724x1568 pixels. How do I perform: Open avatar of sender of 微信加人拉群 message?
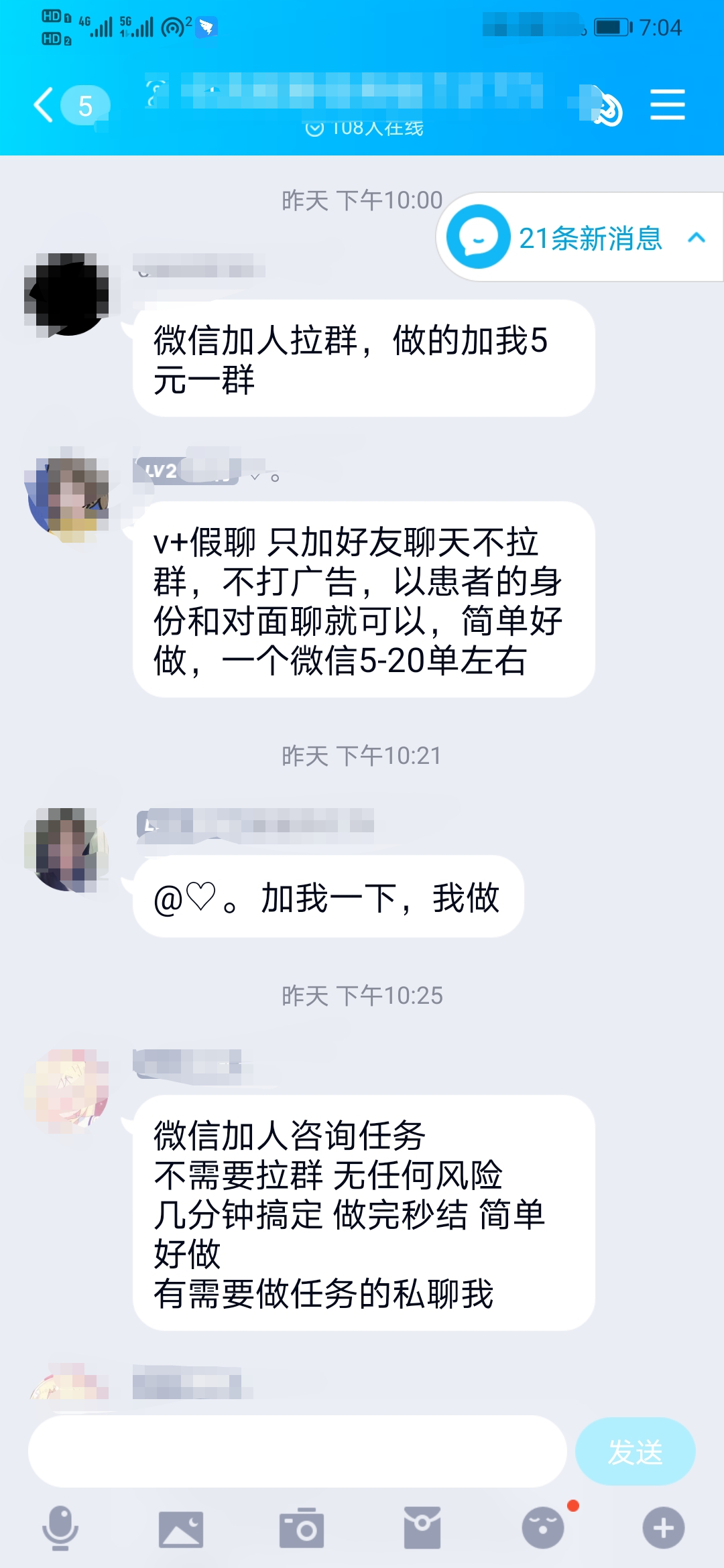67,295
